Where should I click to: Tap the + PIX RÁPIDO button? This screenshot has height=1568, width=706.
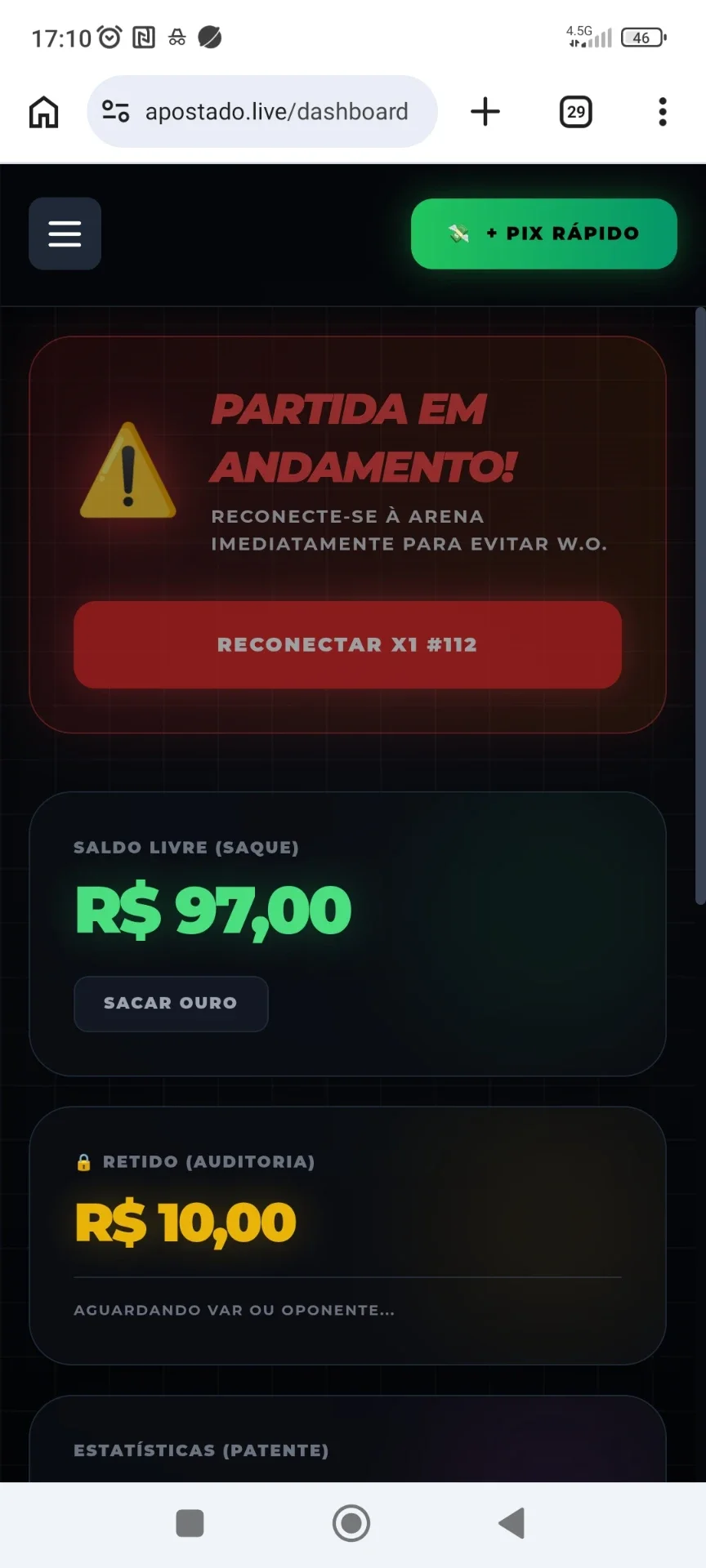pyautogui.click(x=544, y=234)
